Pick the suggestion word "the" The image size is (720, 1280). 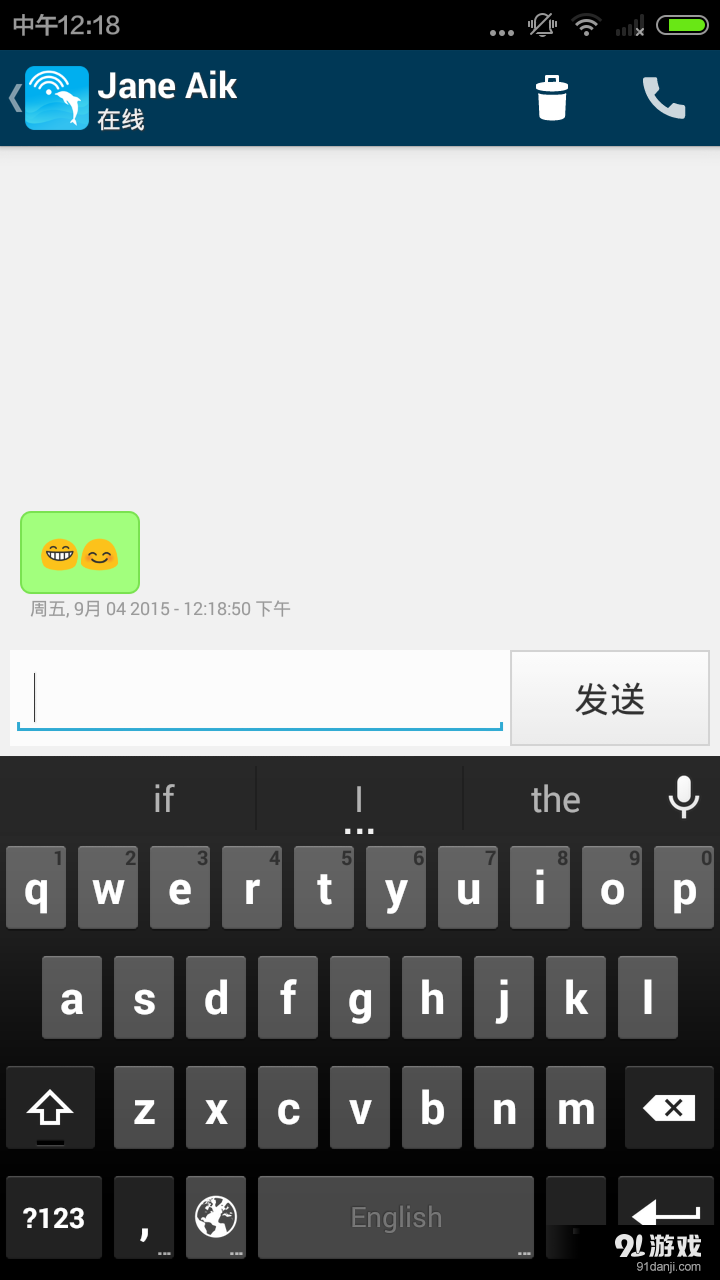point(555,799)
